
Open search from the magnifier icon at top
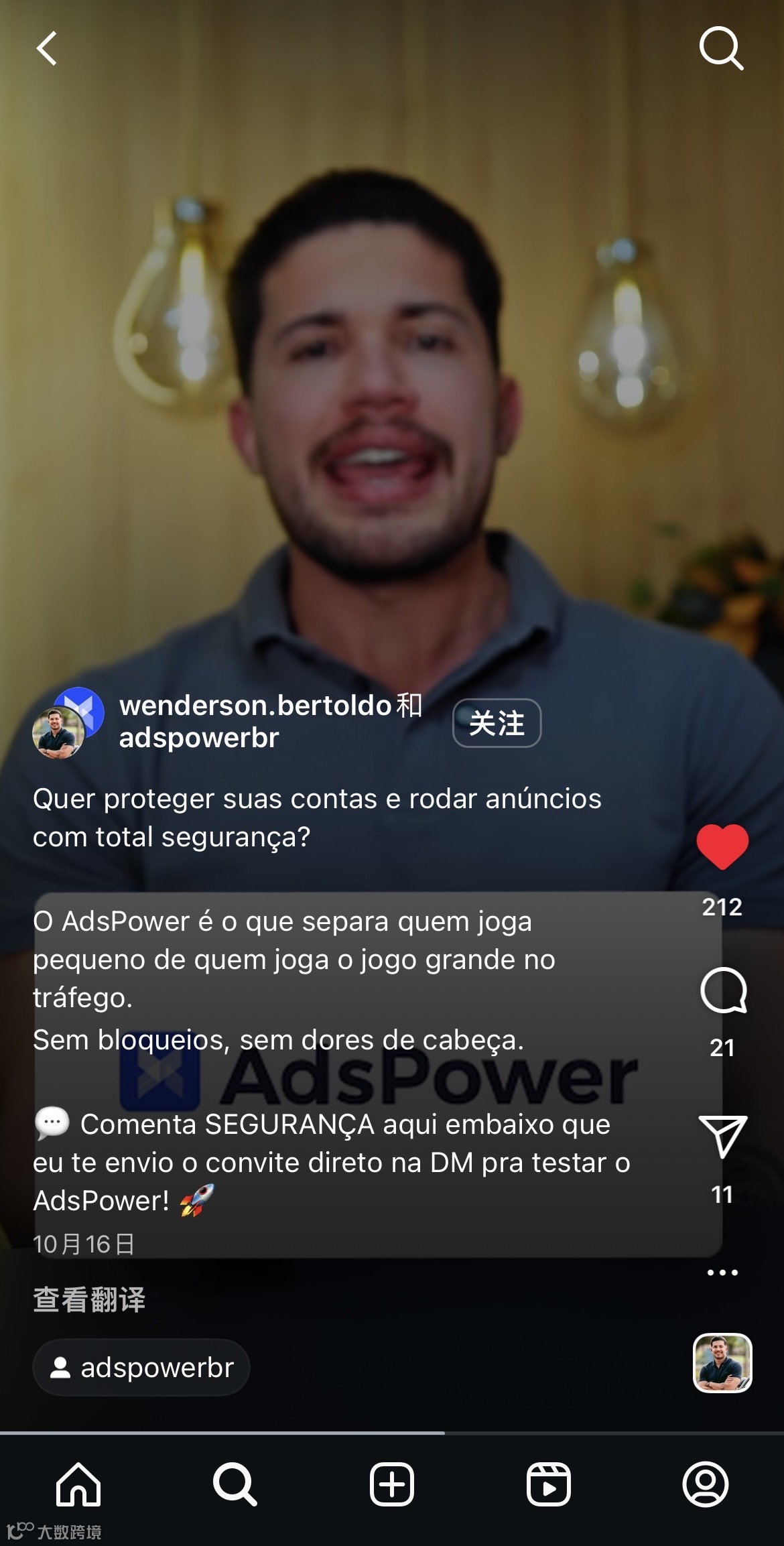coord(721,48)
